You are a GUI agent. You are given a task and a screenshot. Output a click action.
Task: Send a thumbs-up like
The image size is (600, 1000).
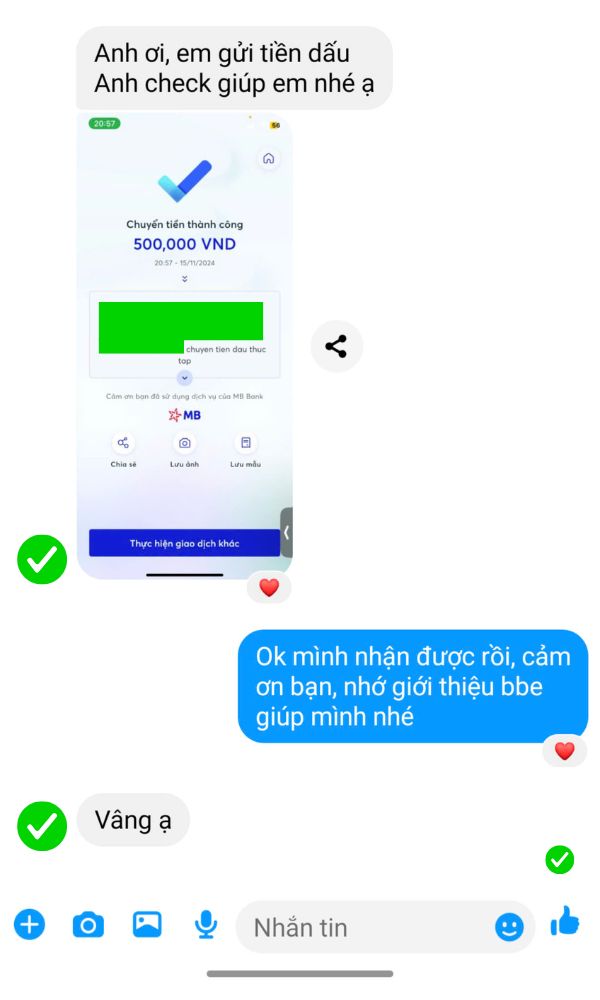(565, 922)
